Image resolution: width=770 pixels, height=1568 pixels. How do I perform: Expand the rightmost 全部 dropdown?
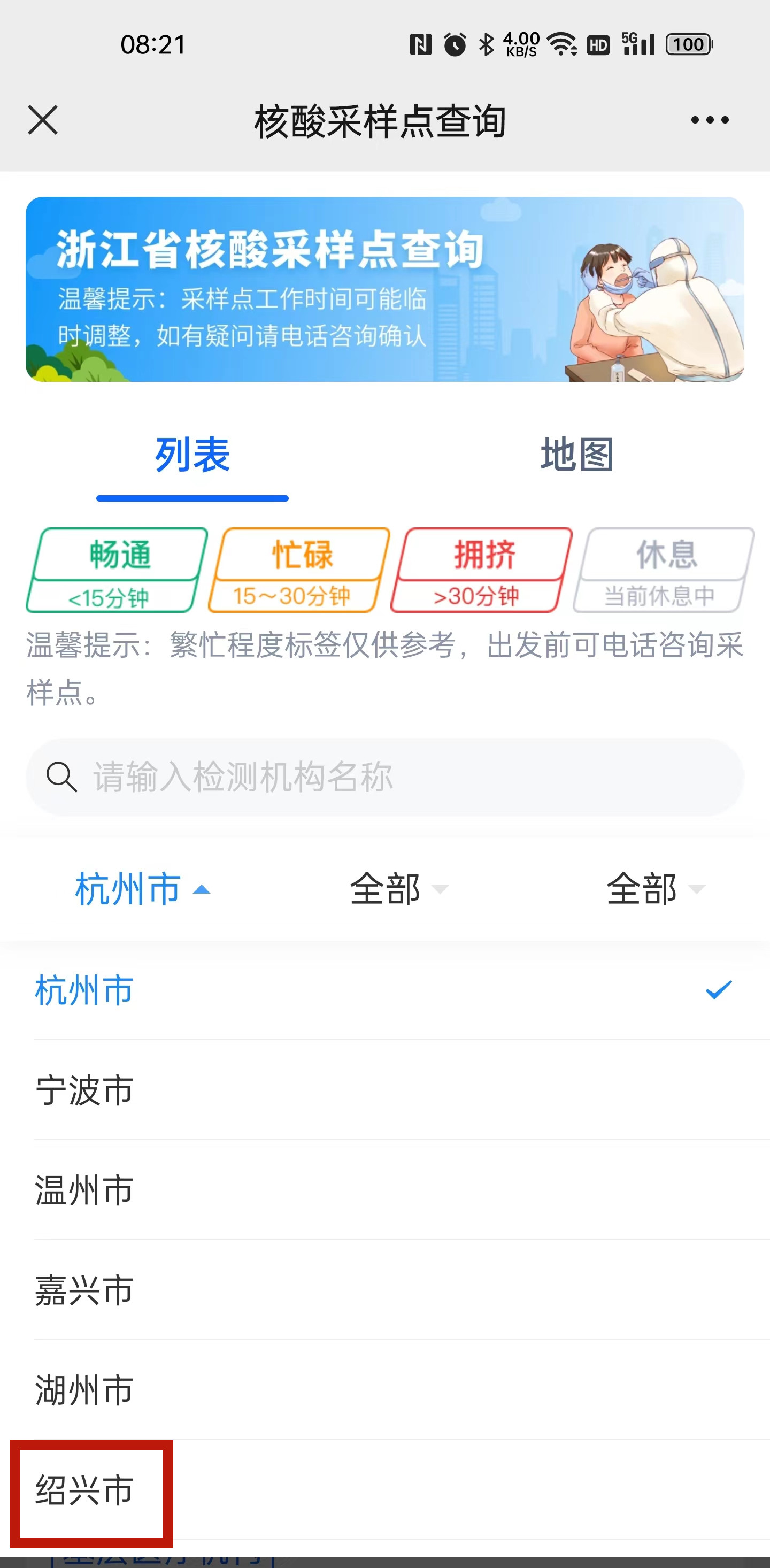tap(655, 889)
